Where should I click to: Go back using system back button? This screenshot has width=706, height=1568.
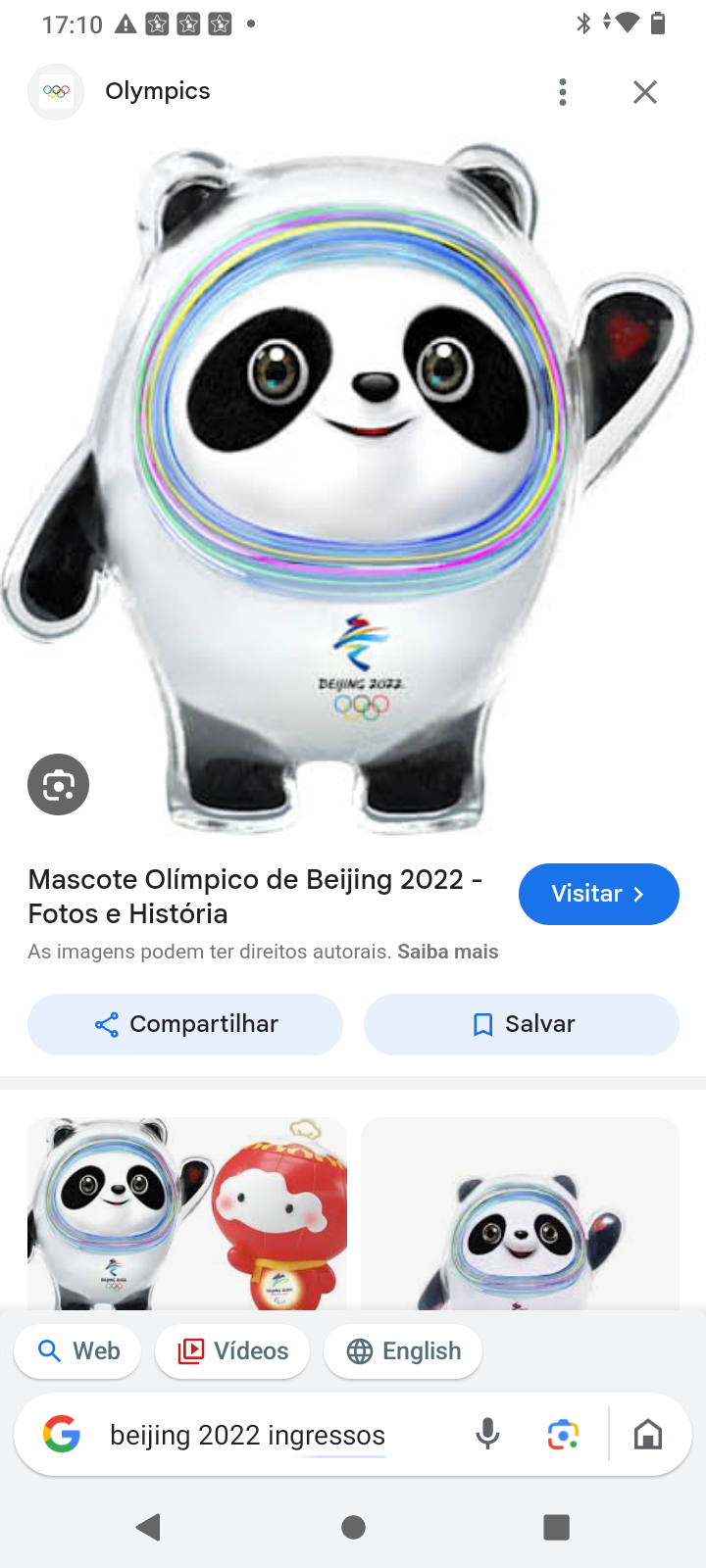click(149, 1526)
